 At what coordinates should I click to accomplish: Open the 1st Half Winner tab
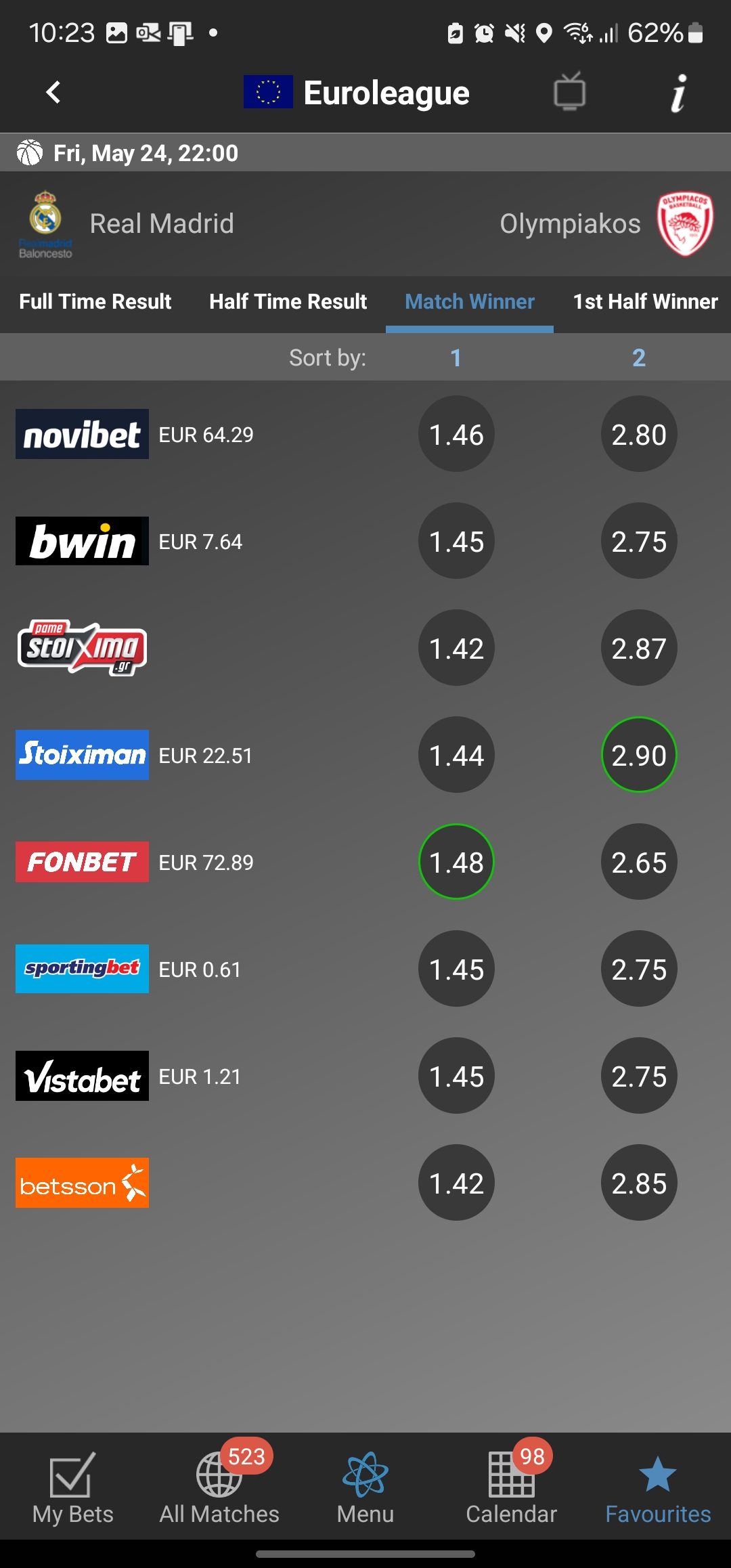645,302
